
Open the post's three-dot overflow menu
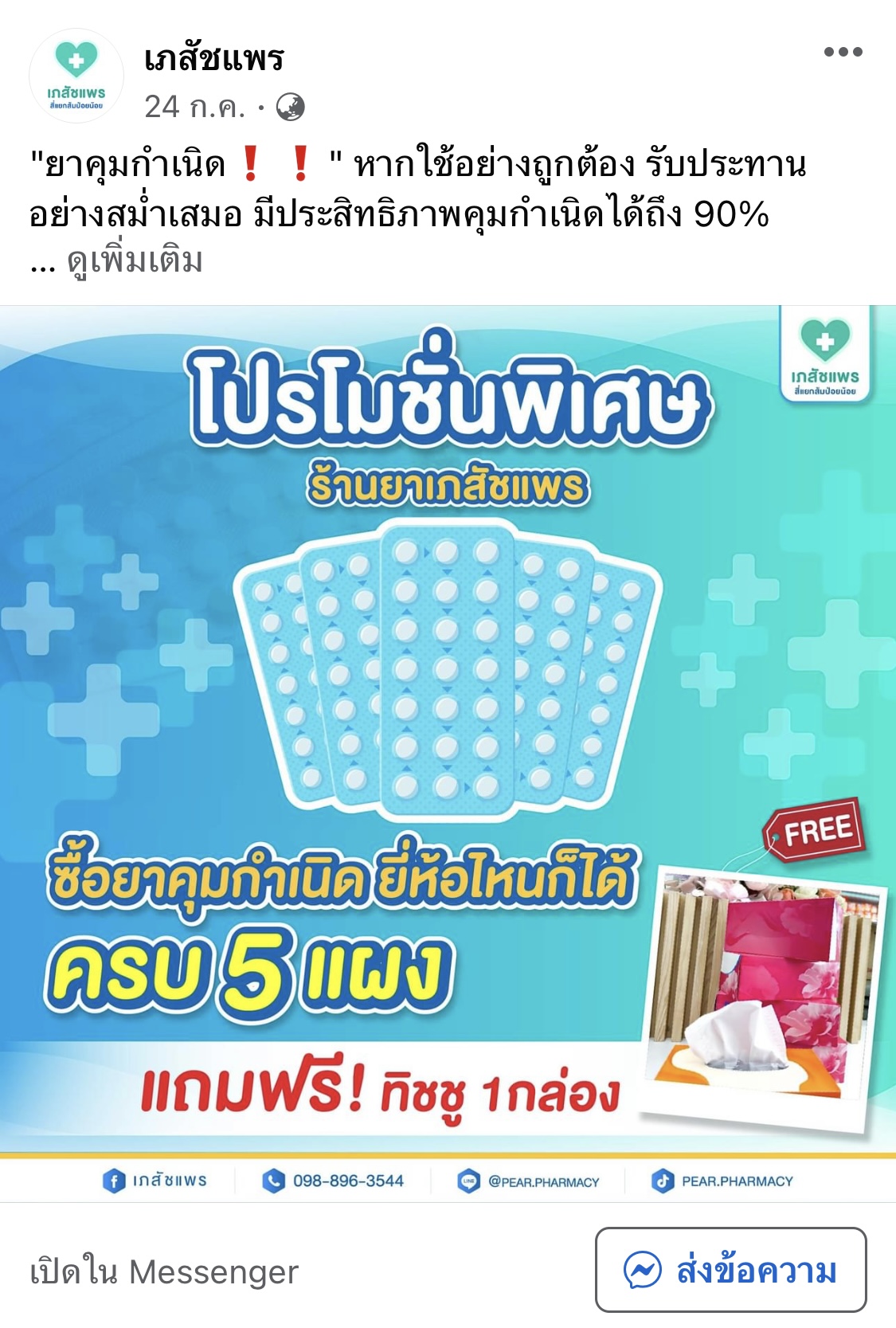[843, 53]
